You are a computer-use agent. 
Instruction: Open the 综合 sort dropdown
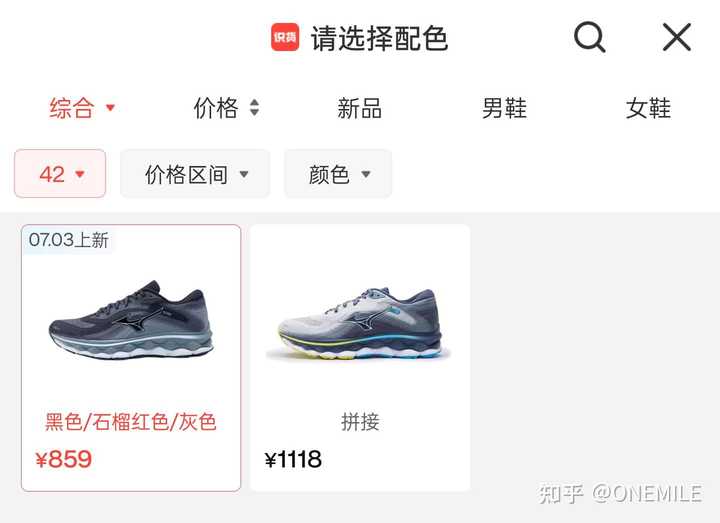[x=83, y=108]
